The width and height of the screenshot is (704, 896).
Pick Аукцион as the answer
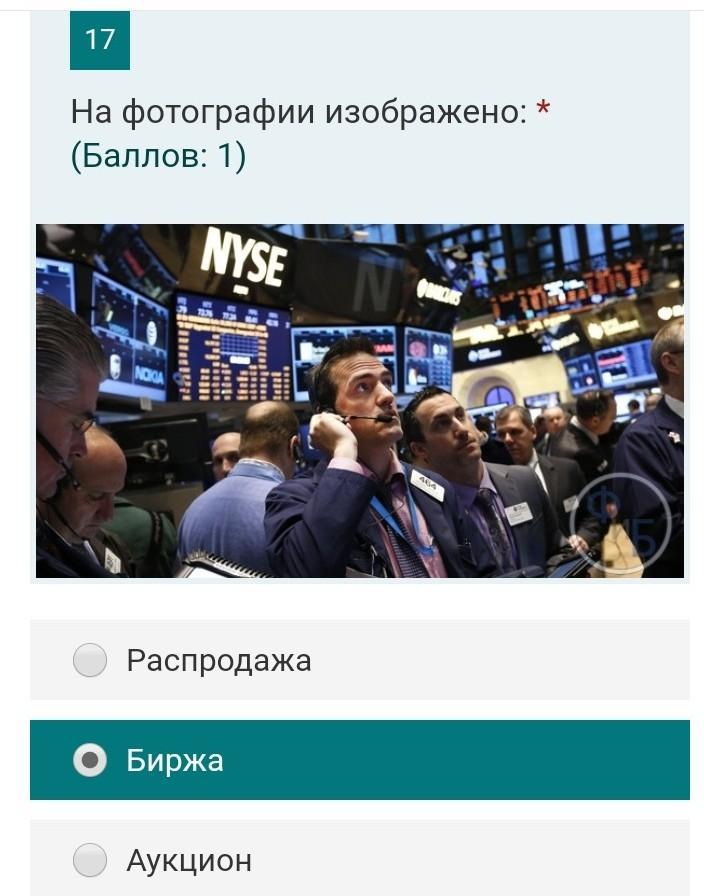[x=90, y=860]
